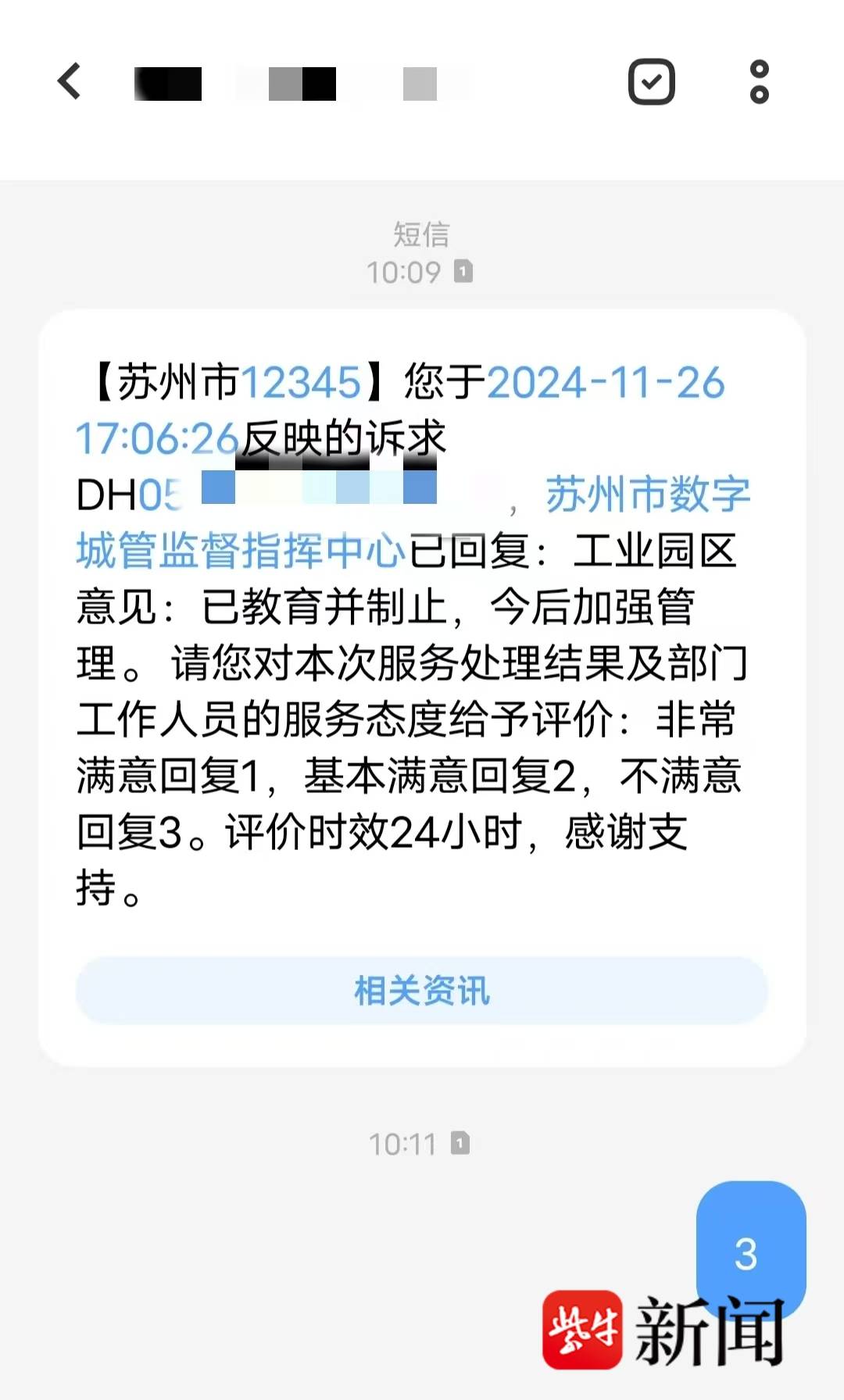
Task: Tap the checkmark select icon
Action: click(651, 81)
